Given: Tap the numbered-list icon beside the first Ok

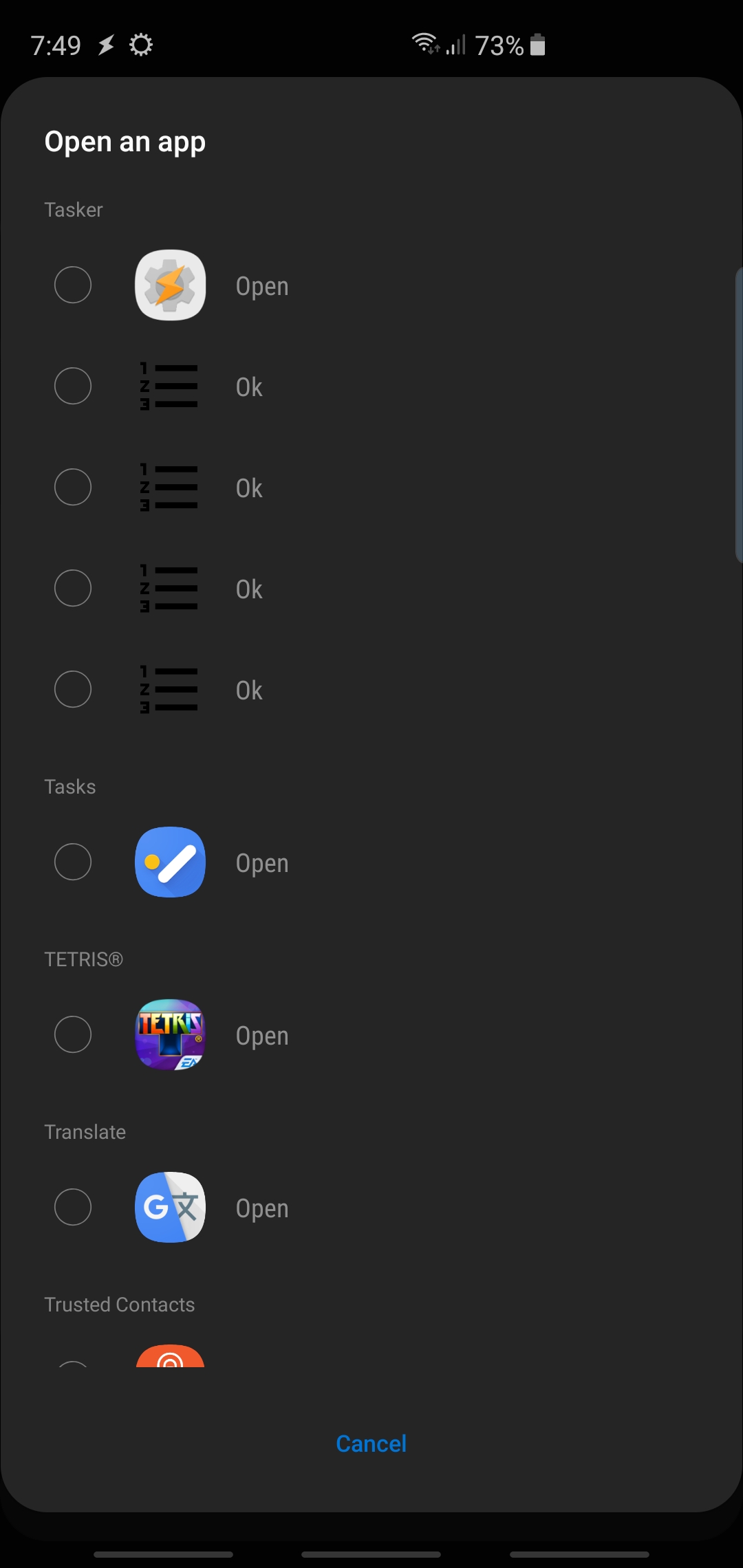Looking at the screenshot, I should [170, 386].
